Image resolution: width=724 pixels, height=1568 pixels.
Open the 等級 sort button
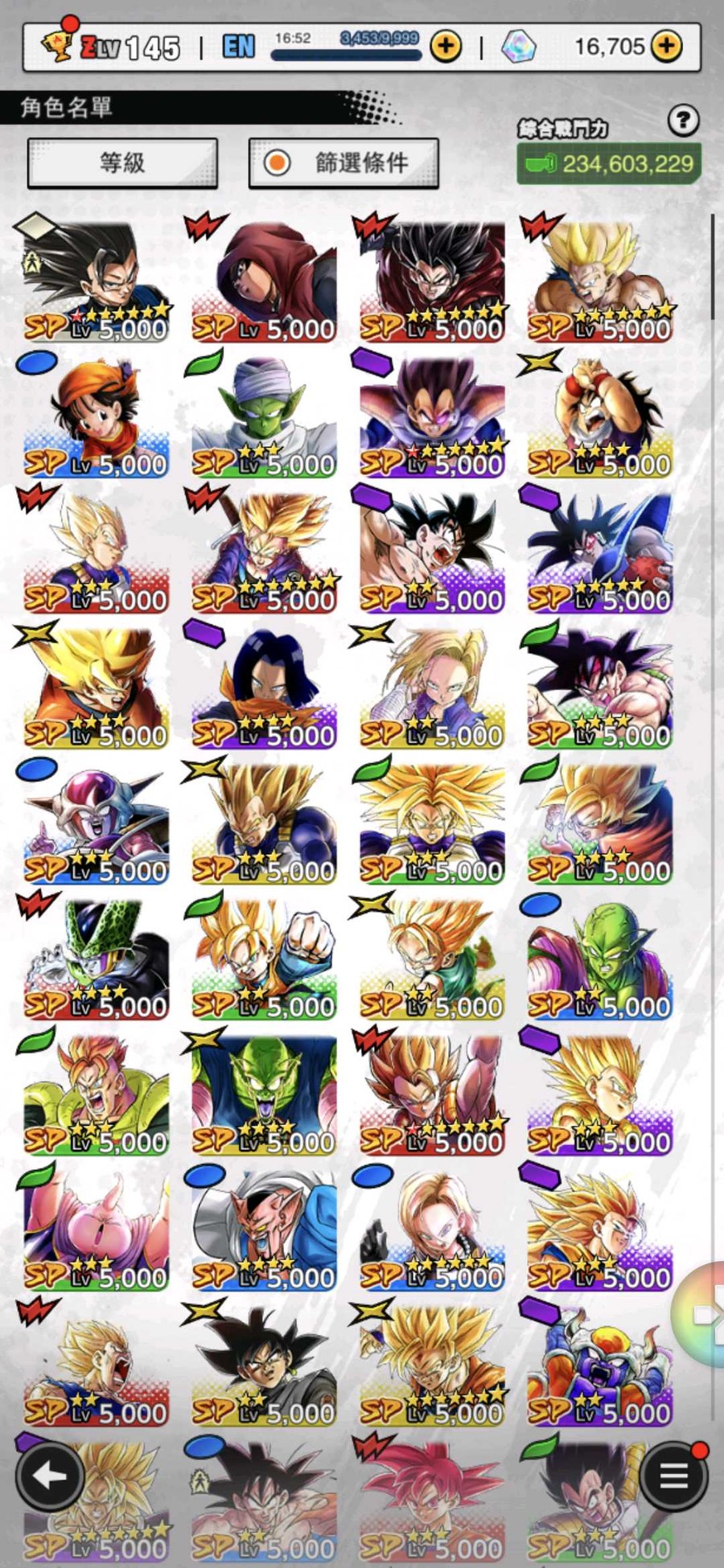click(122, 163)
